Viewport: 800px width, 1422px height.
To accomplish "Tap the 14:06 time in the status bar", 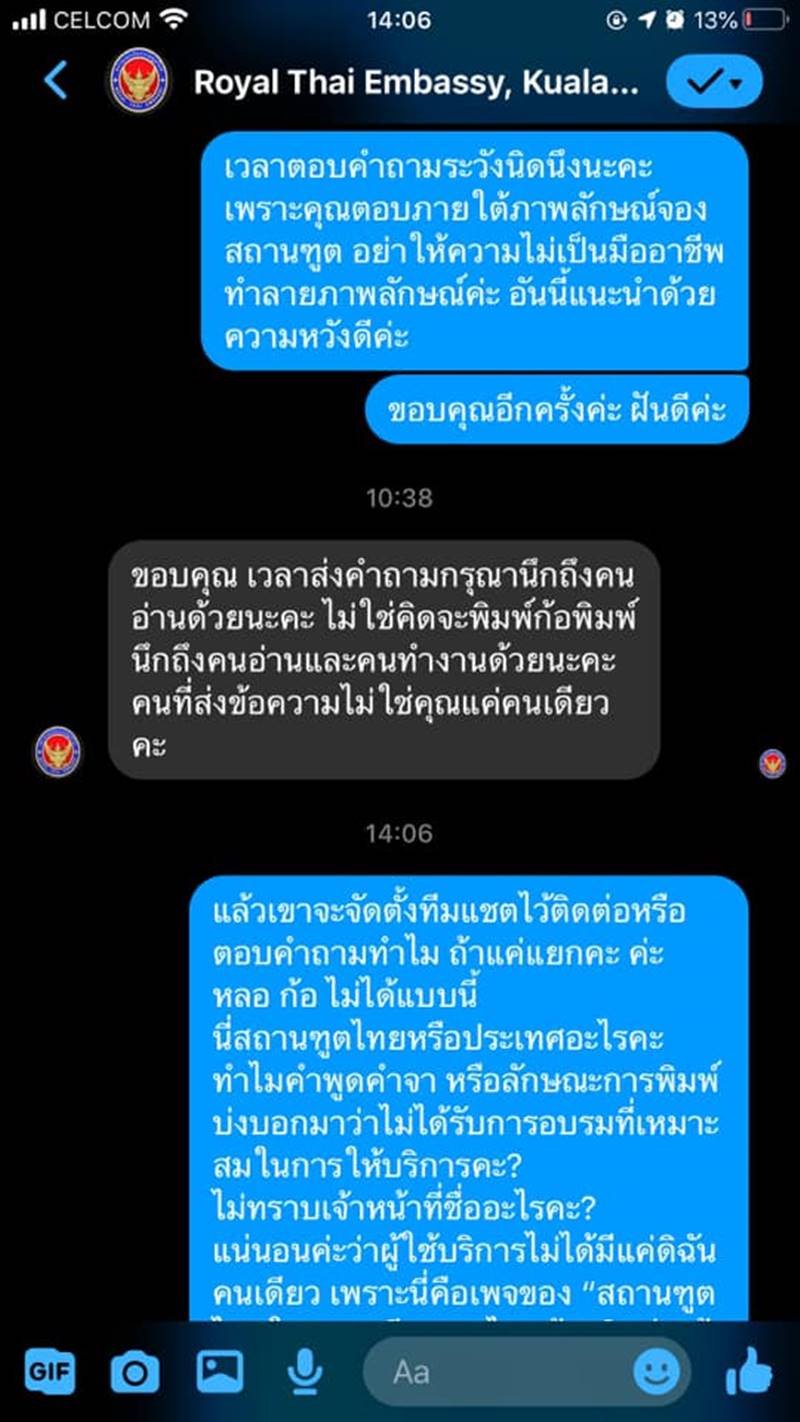I will 399,17.
